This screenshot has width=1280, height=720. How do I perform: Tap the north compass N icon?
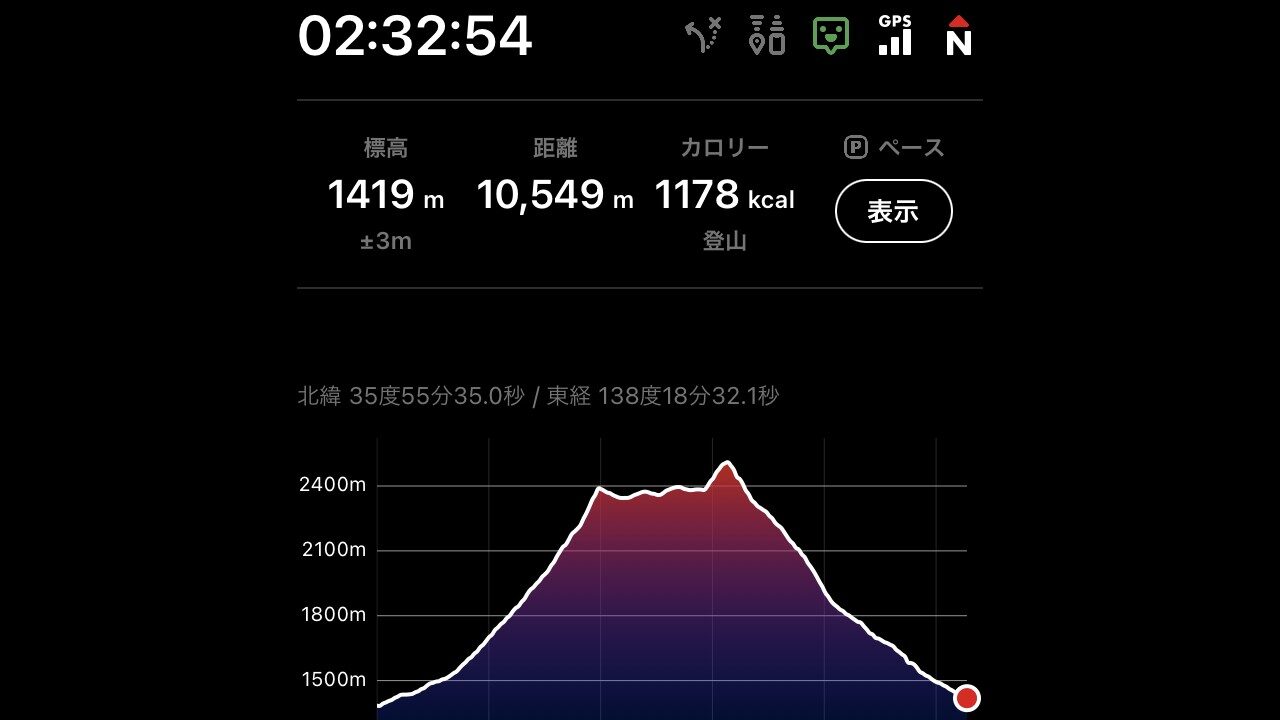pos(958,36)
